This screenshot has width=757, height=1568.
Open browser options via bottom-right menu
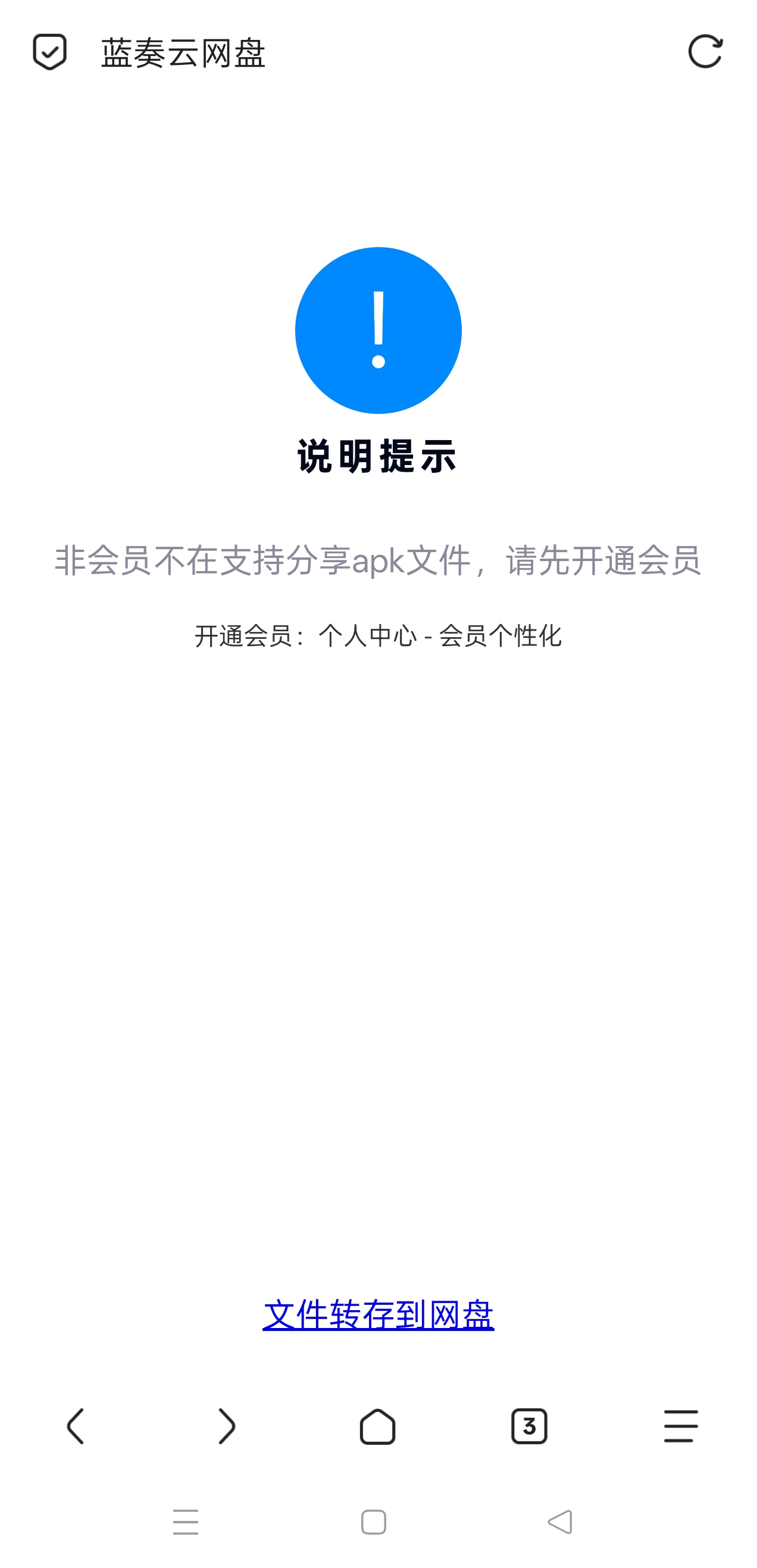680,1427
